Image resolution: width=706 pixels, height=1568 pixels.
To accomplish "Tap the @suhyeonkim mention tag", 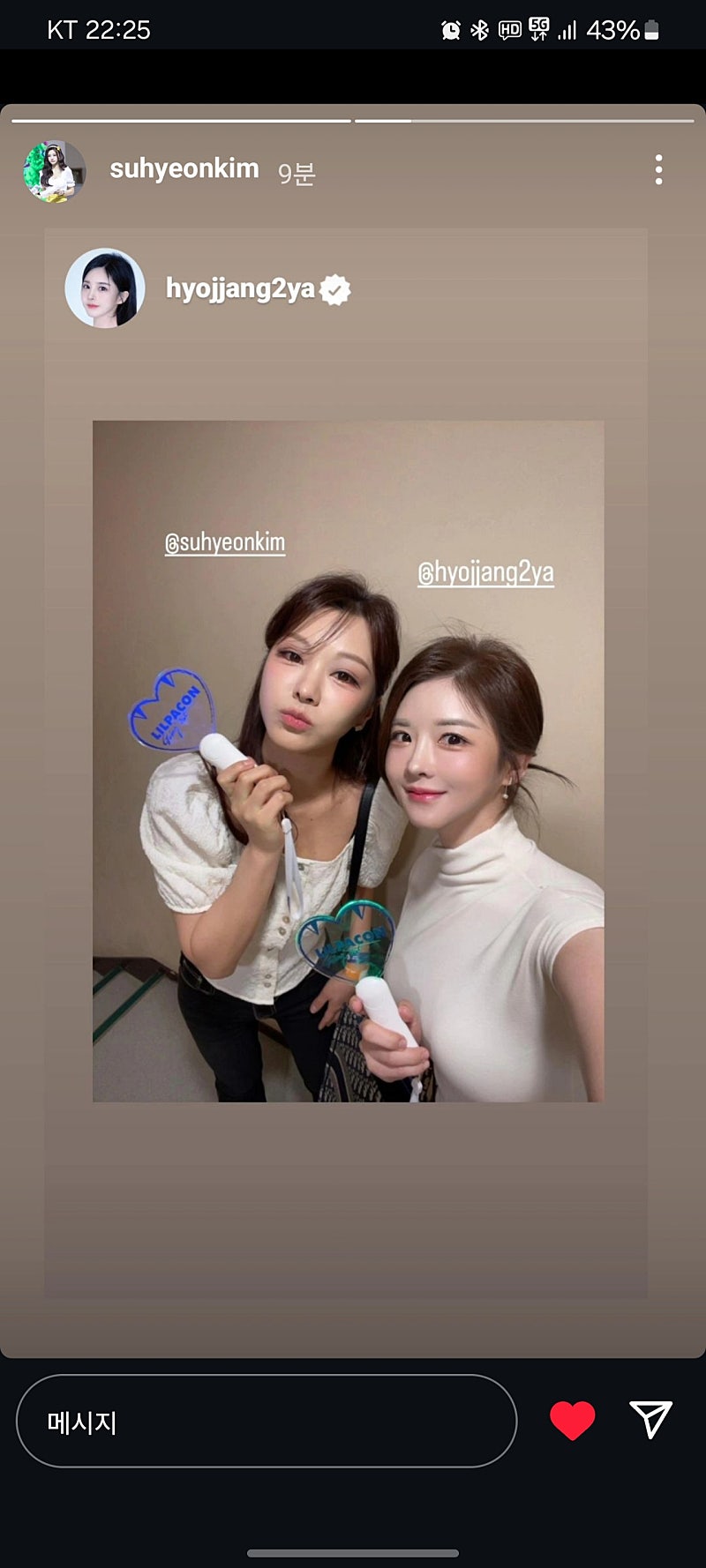I will 225,542.
